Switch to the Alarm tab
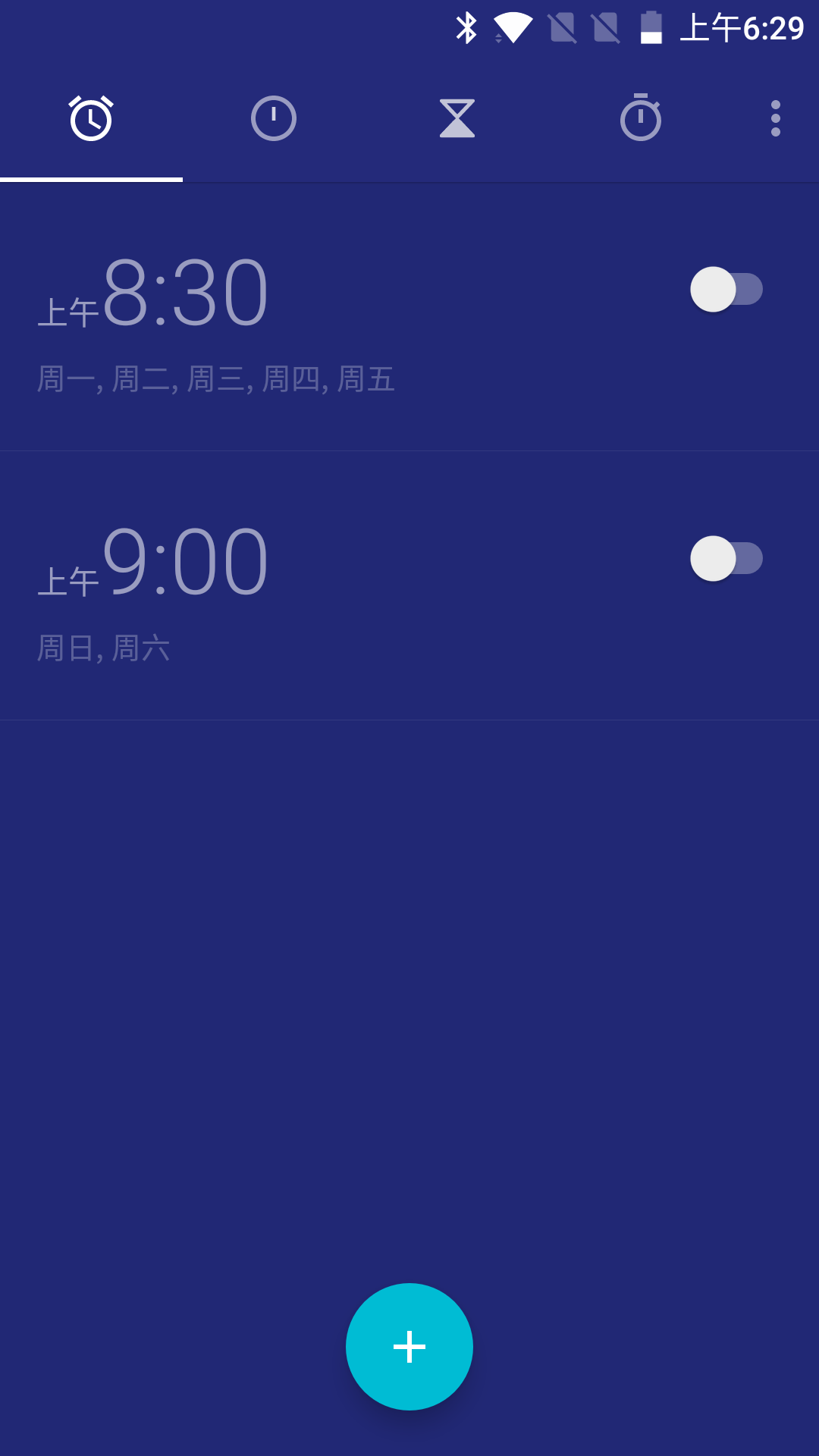 [x=91, y=119]
